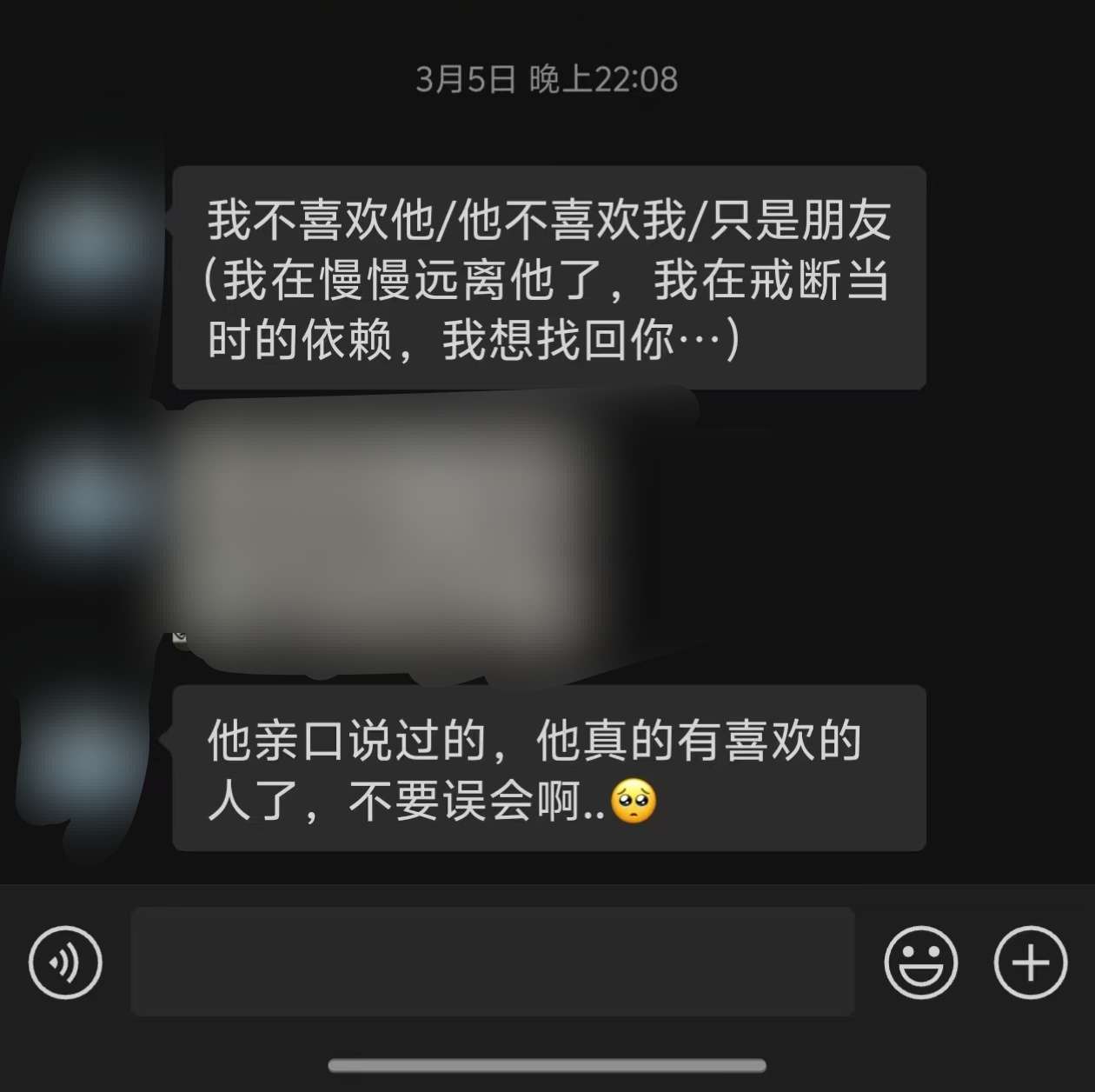Tap the message text field
This screenshot has width=1095, height=1092.
click(492, 962)
